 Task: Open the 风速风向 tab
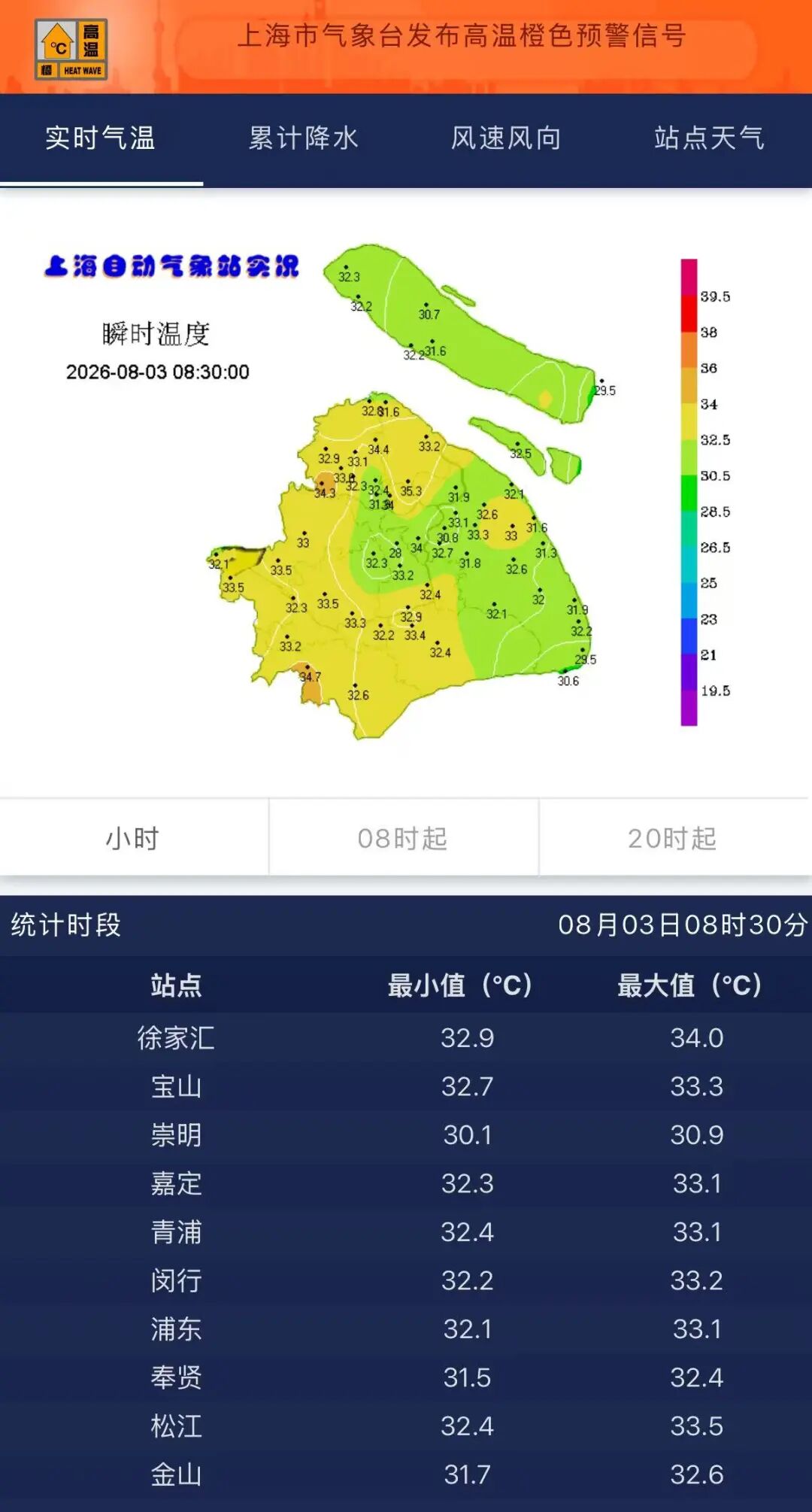click(x=507, y=139)
